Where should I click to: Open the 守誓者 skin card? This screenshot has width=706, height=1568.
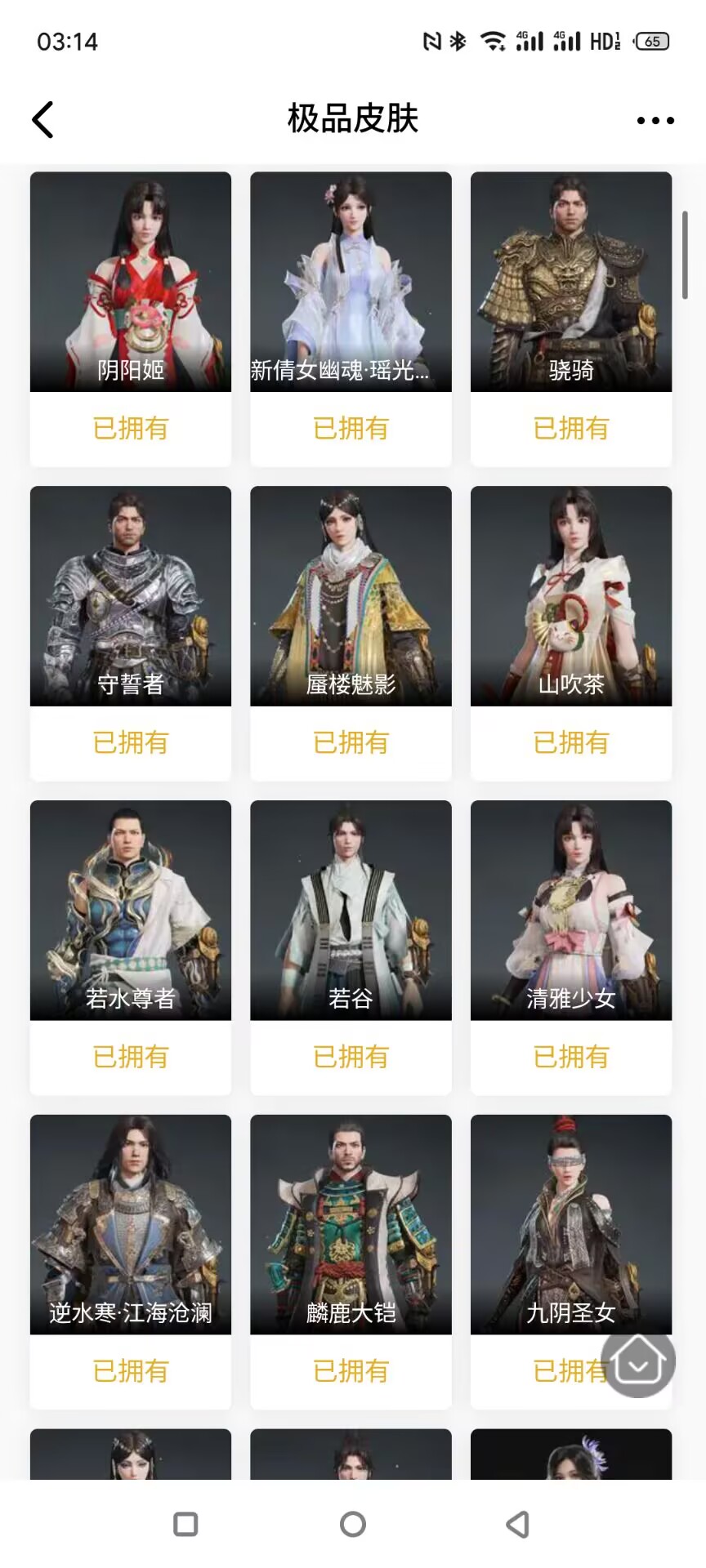pos(131,596)
